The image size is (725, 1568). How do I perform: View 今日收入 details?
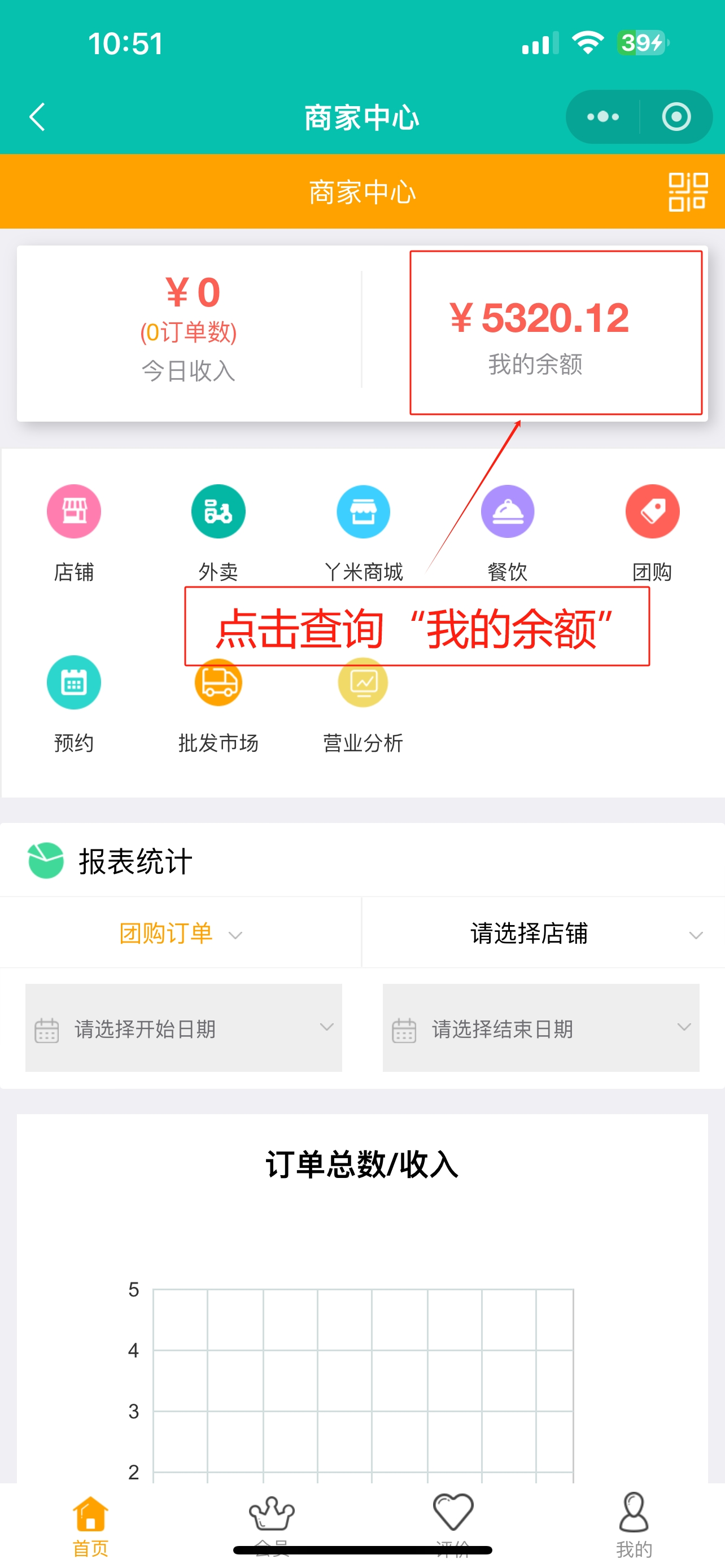(x=189, y=329)
